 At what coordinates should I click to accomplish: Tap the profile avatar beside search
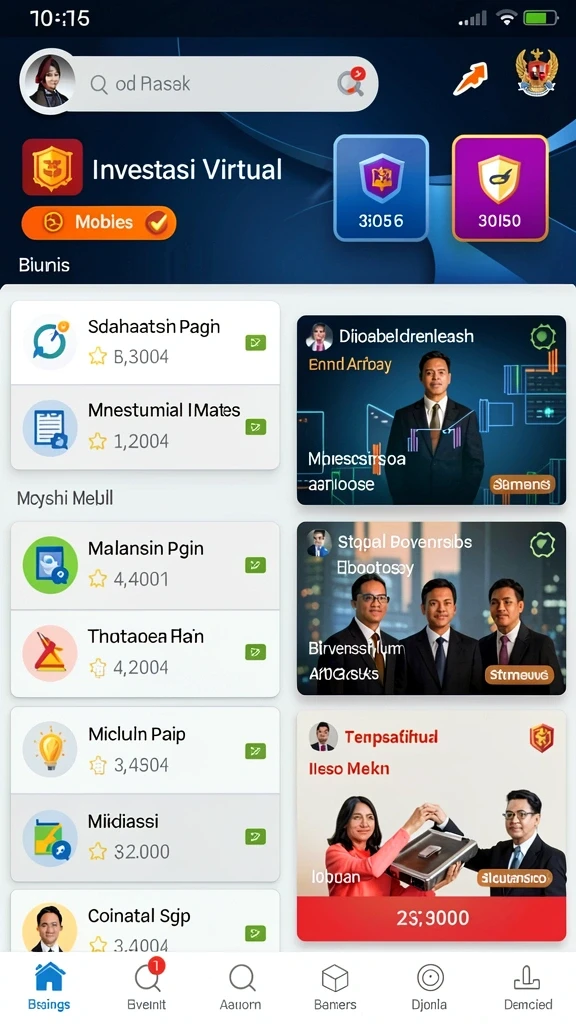[x=49, y=82]
